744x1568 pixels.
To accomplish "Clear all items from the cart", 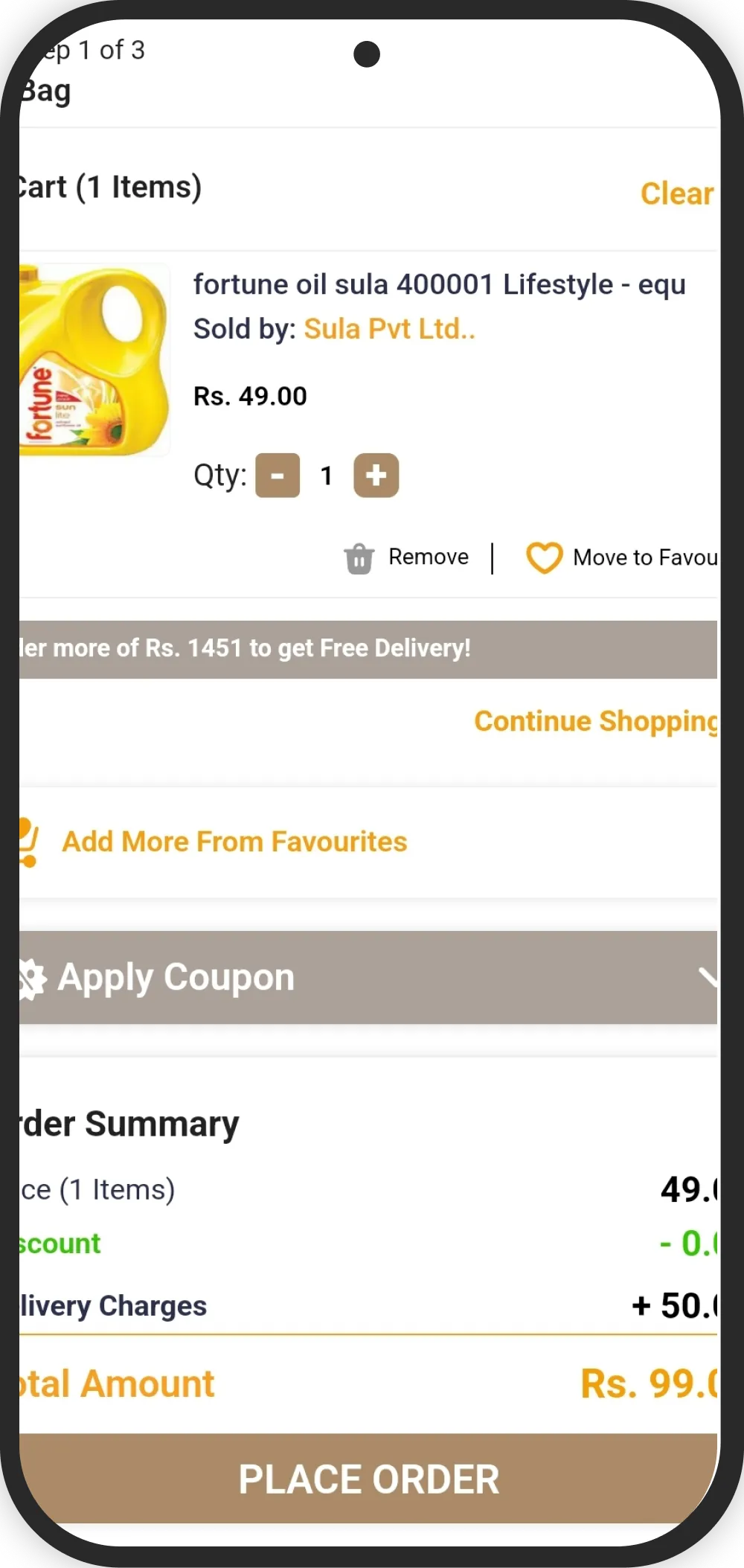I will (676, 193).
